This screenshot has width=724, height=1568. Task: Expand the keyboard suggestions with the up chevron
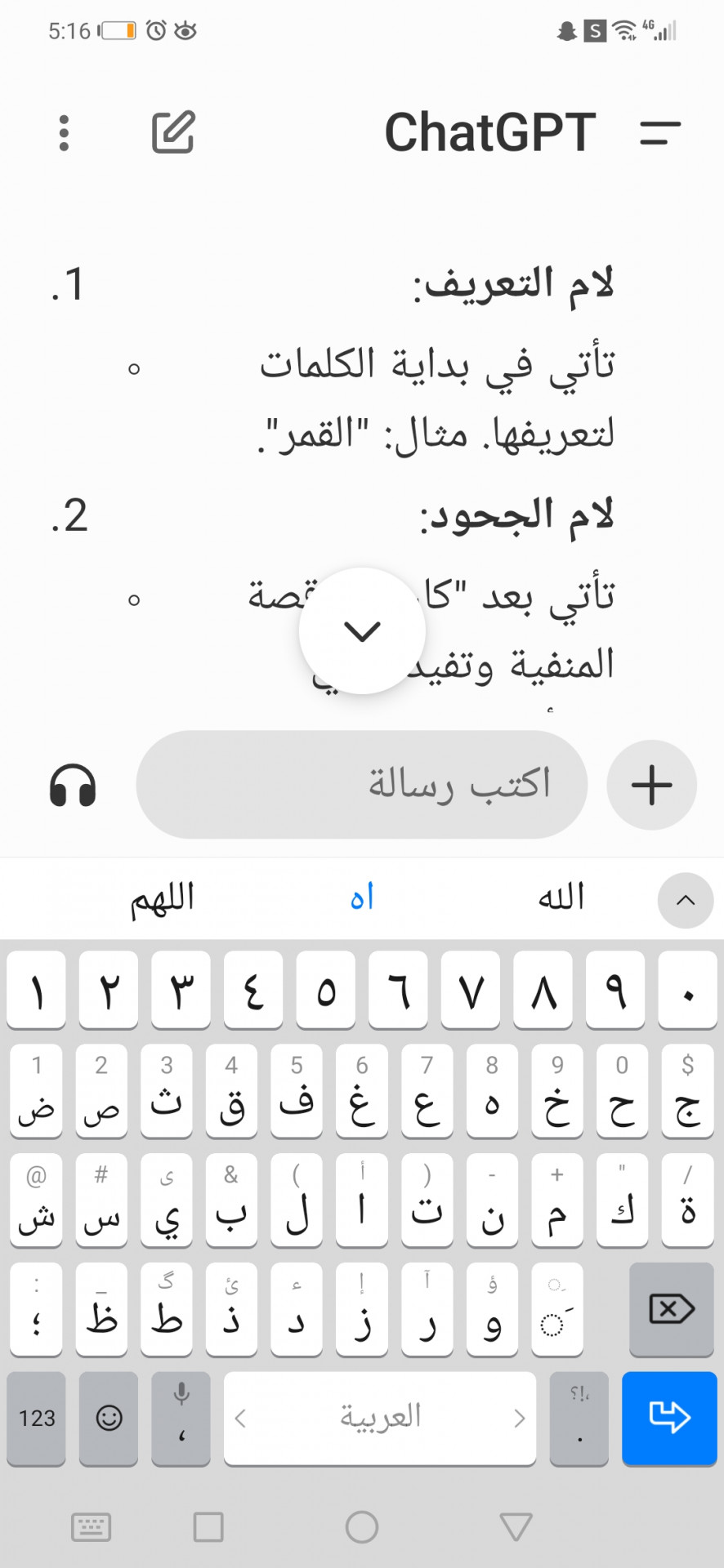coord(686,900)
